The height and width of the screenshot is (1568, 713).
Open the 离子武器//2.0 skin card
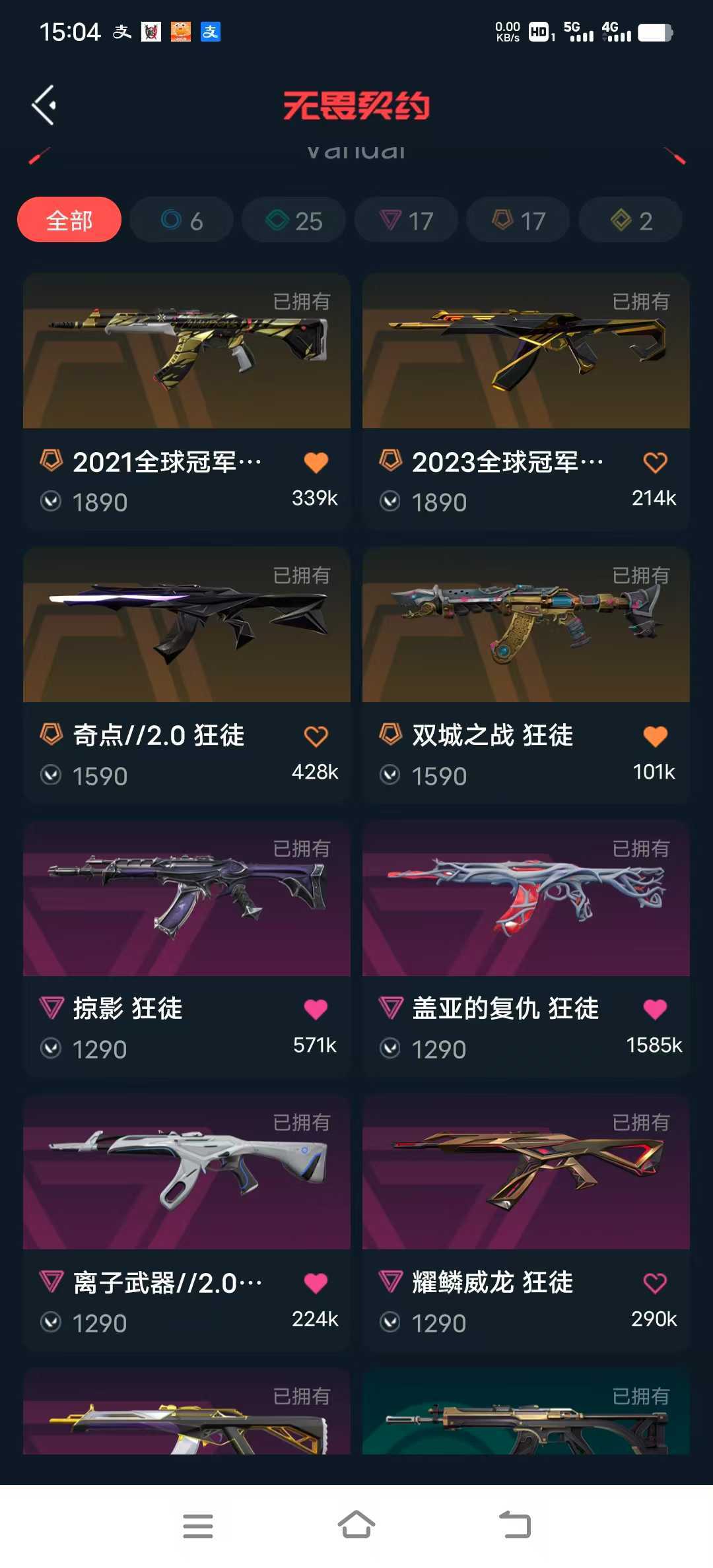(187, 1223)
